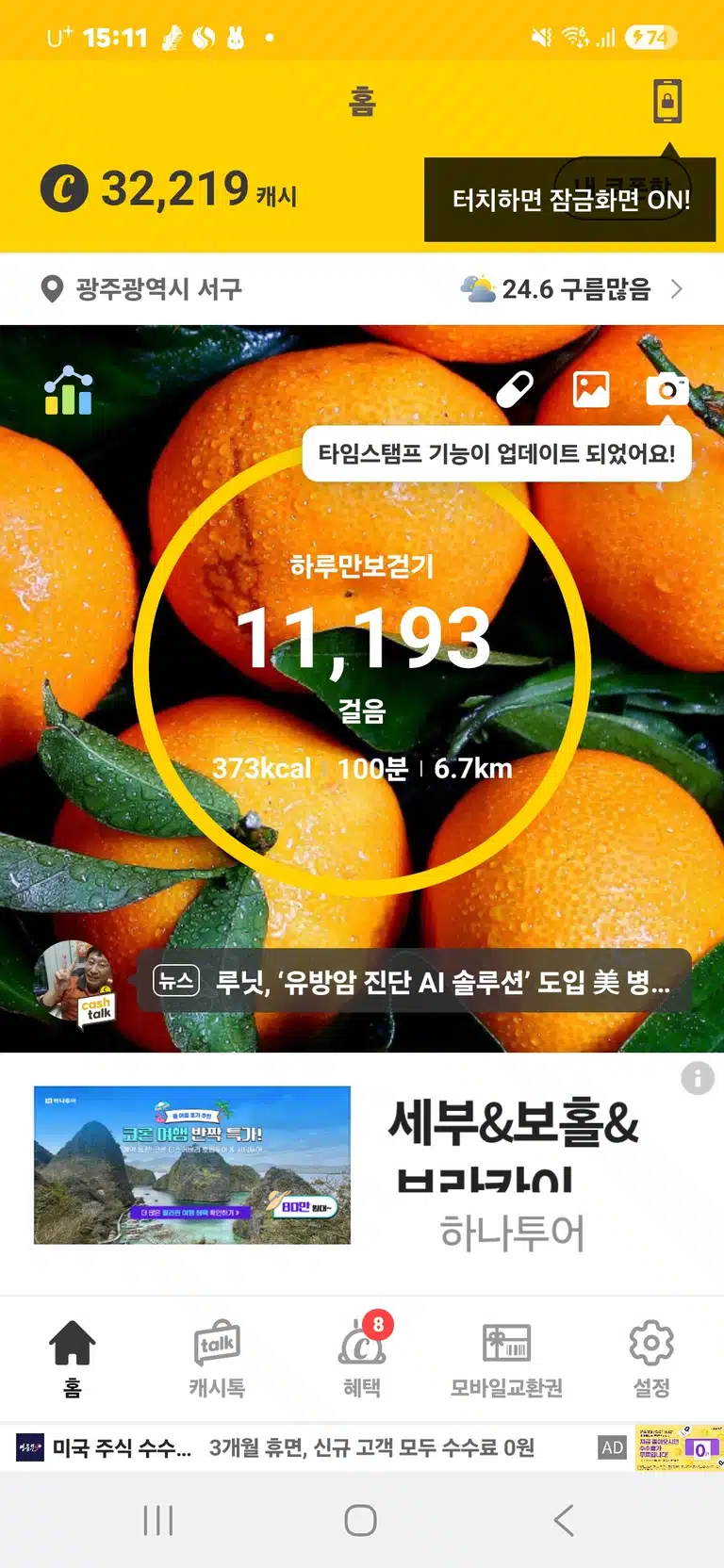Switch to the 모바일교환권 tab
Viewport: 724px width, 1568px height.
tap(506, 1359)
